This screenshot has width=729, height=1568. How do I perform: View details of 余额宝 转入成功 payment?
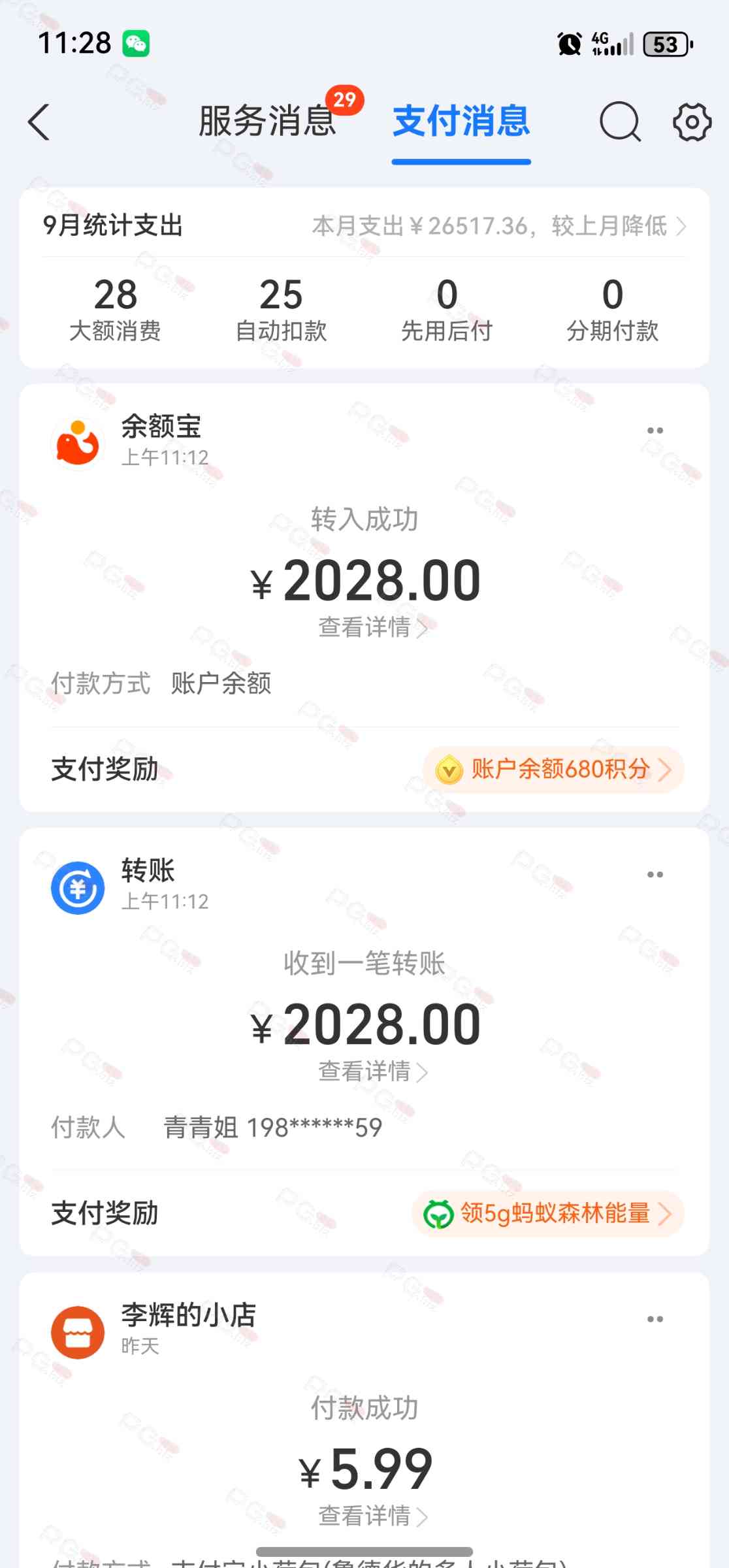pos(372,627)
